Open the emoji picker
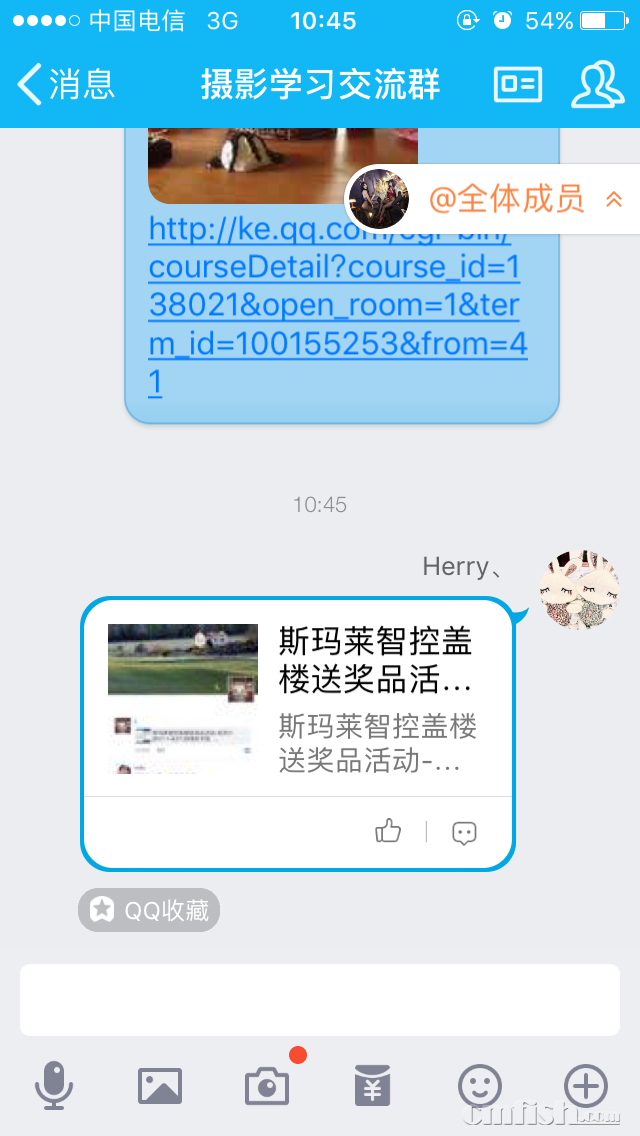Viewport: 640px width, 1136px height. tap(480, 1085)
